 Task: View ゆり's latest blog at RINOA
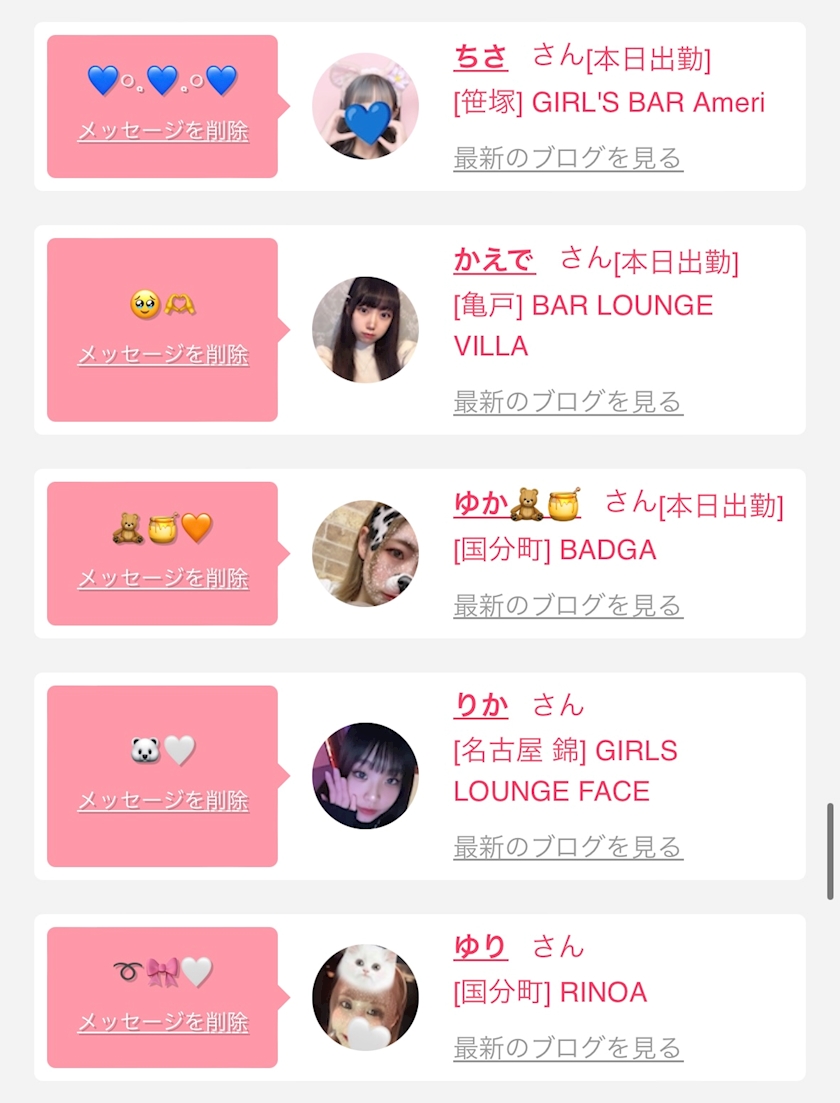coord(568,1048)
